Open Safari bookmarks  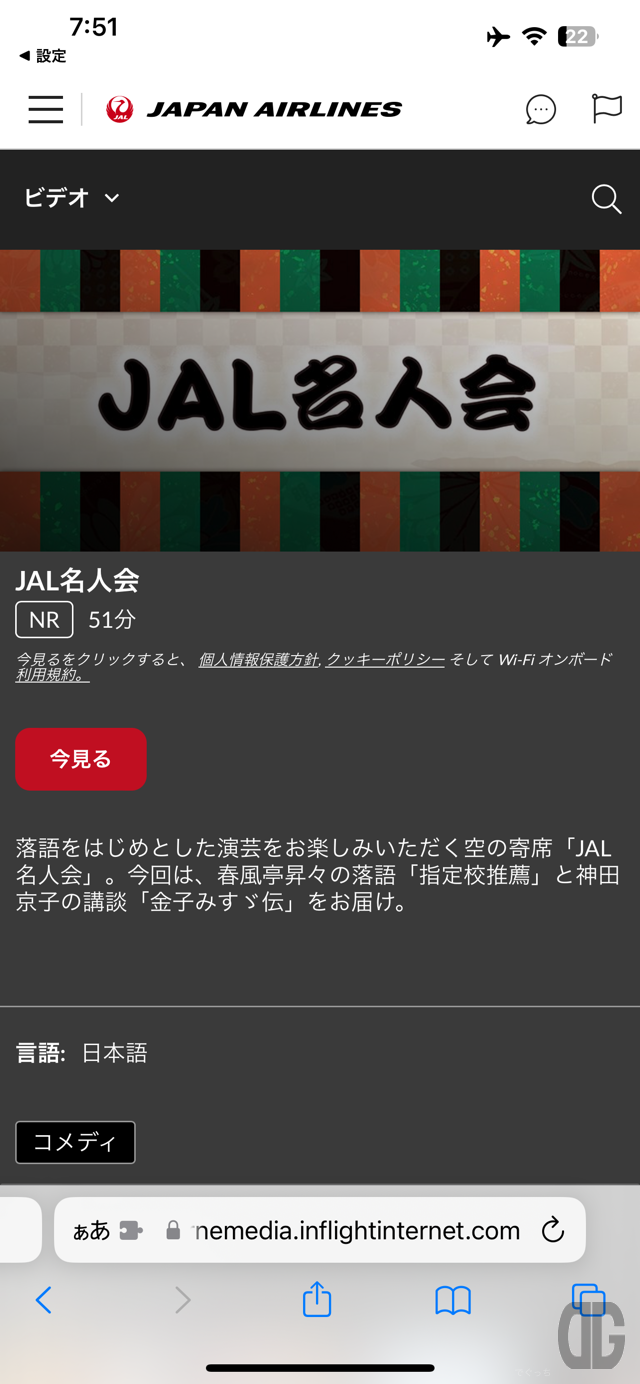tap(453, 1300)
